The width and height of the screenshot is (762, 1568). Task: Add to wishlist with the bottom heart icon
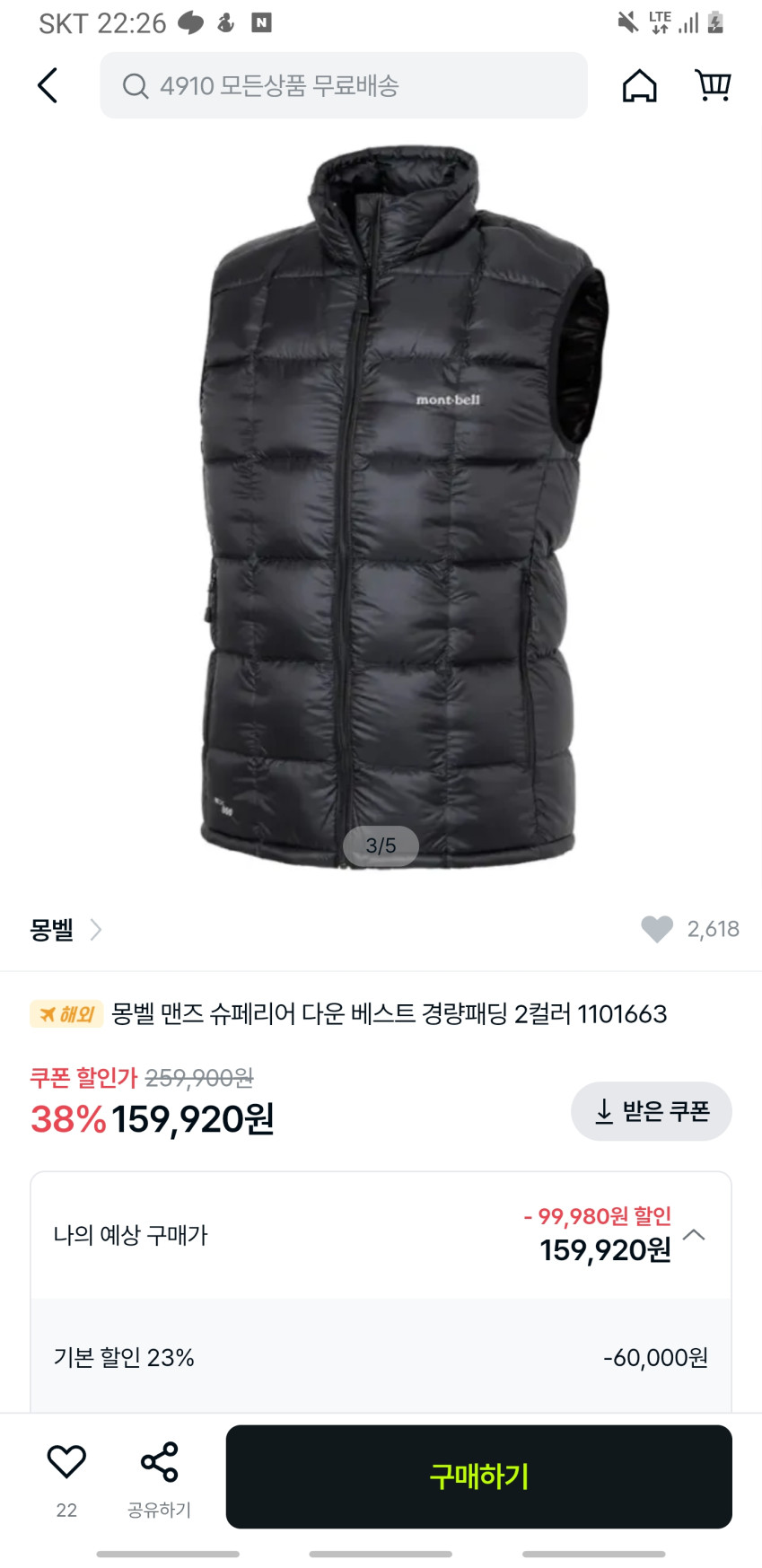point(66,1461)
